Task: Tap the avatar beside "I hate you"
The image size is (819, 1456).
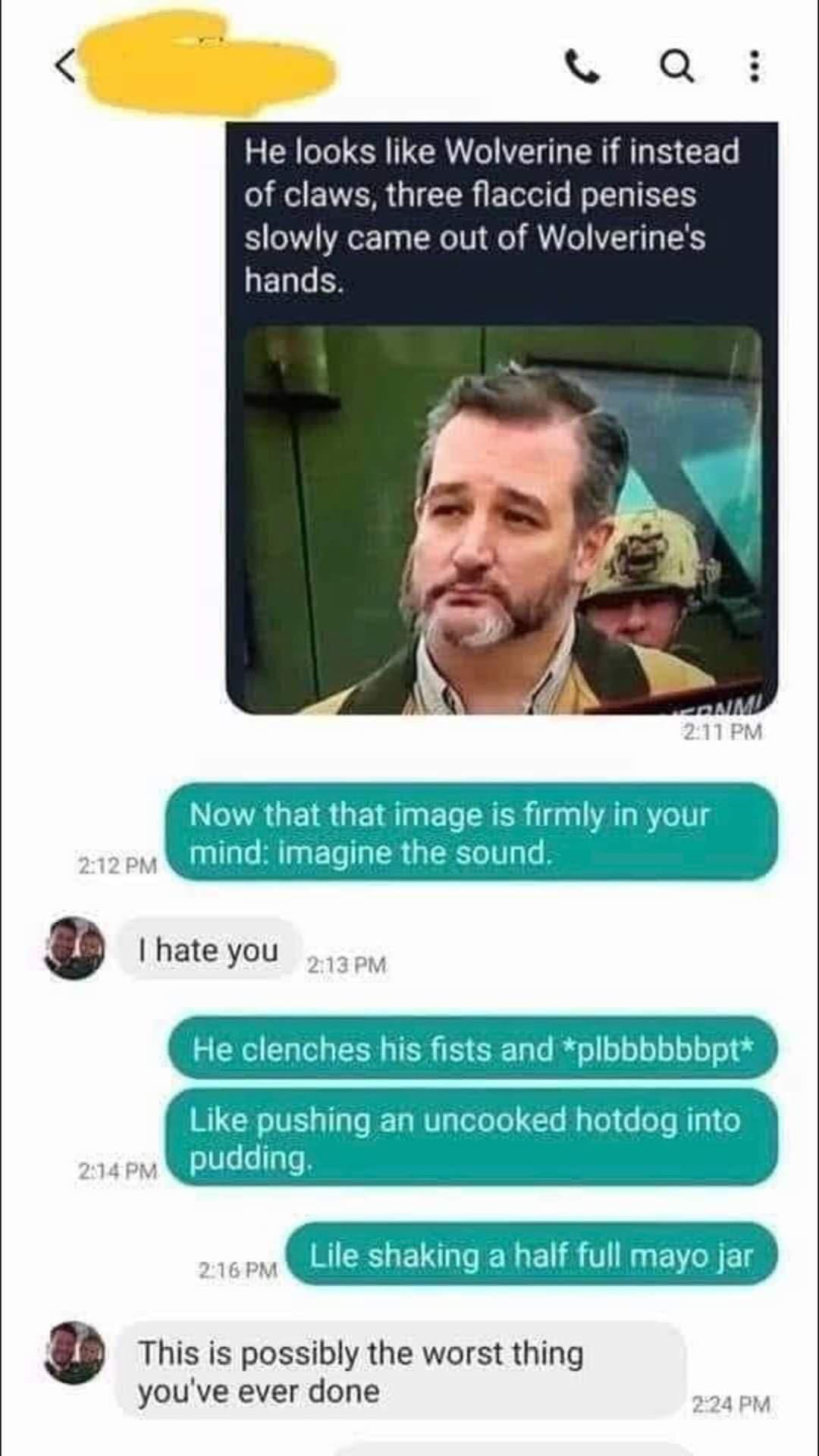Action: coord(74,948)
